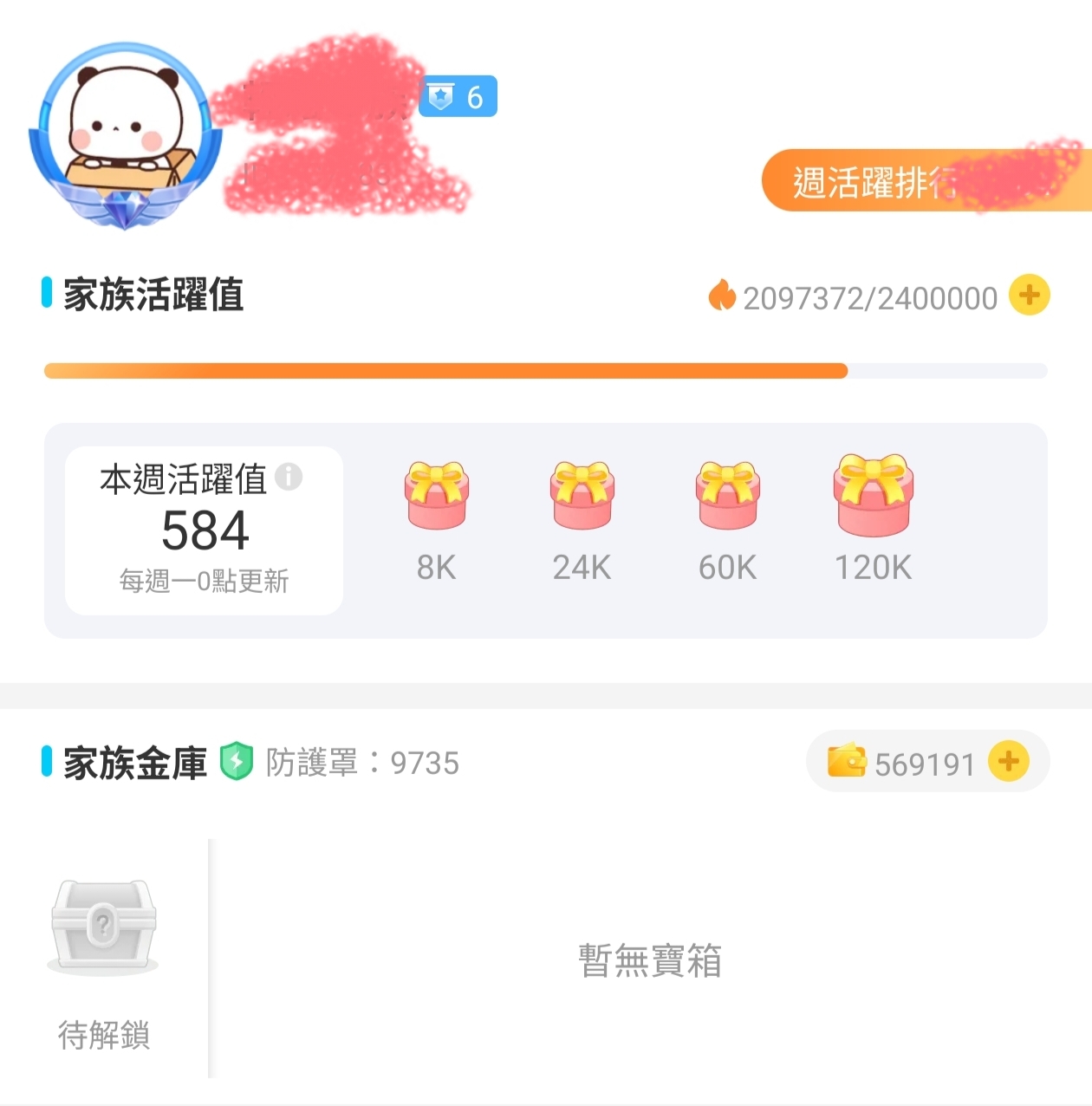Tap the plus icon beside 家族活躍值 progress

1029,296
